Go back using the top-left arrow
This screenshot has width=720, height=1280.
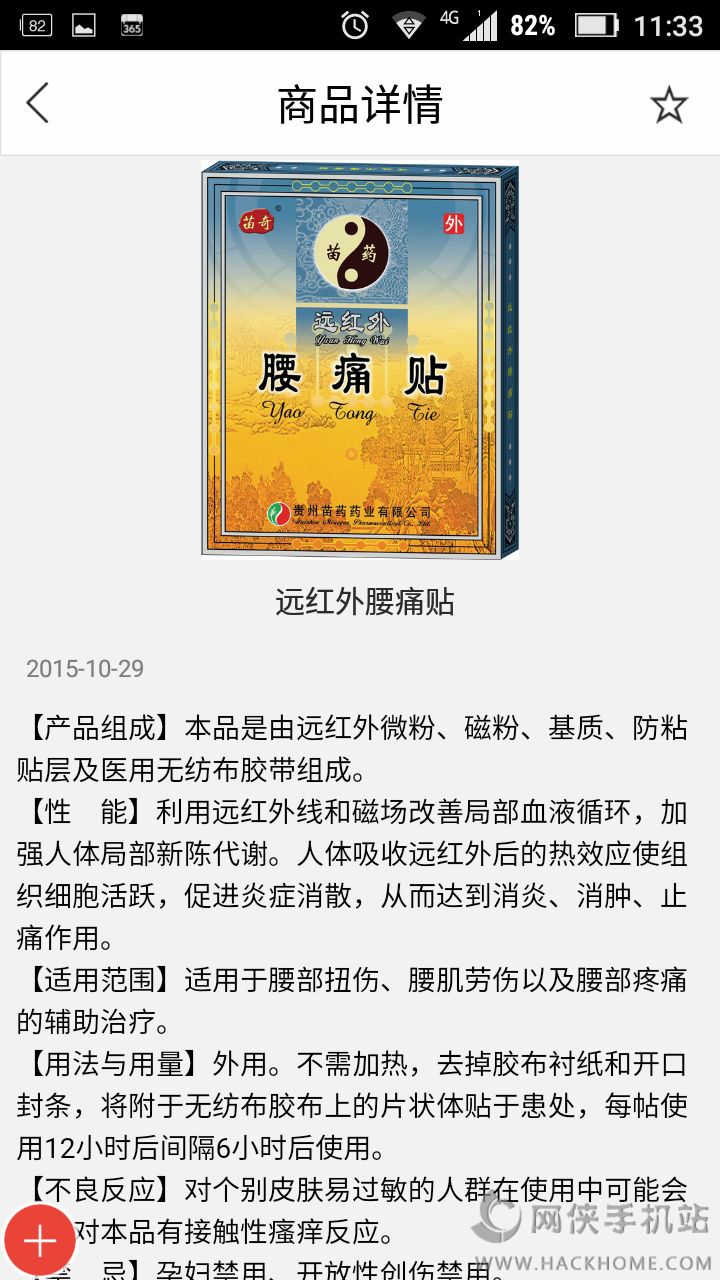(37, 103)
